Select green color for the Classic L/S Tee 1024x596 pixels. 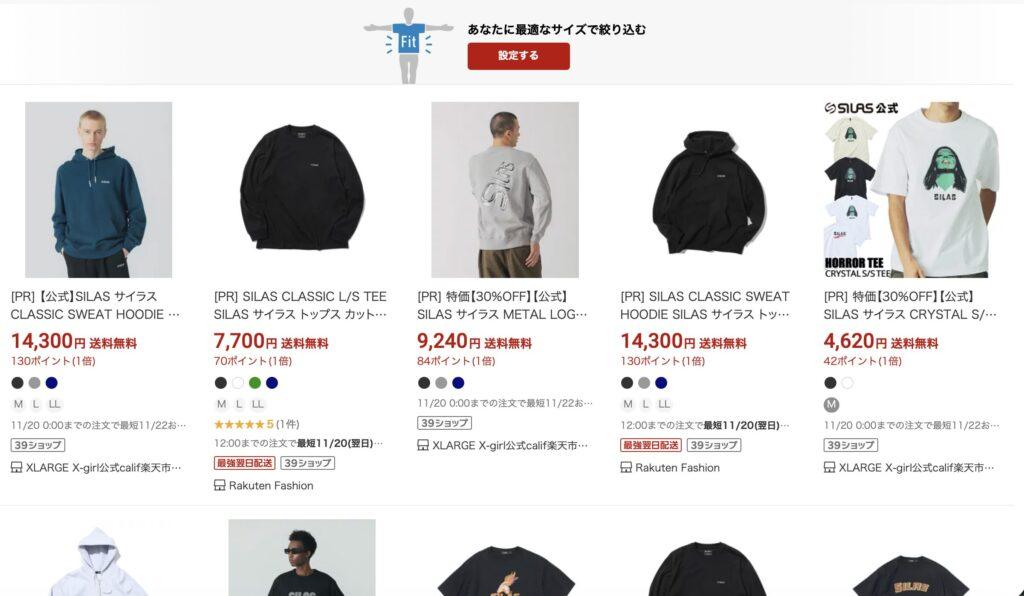coord(254,383)
